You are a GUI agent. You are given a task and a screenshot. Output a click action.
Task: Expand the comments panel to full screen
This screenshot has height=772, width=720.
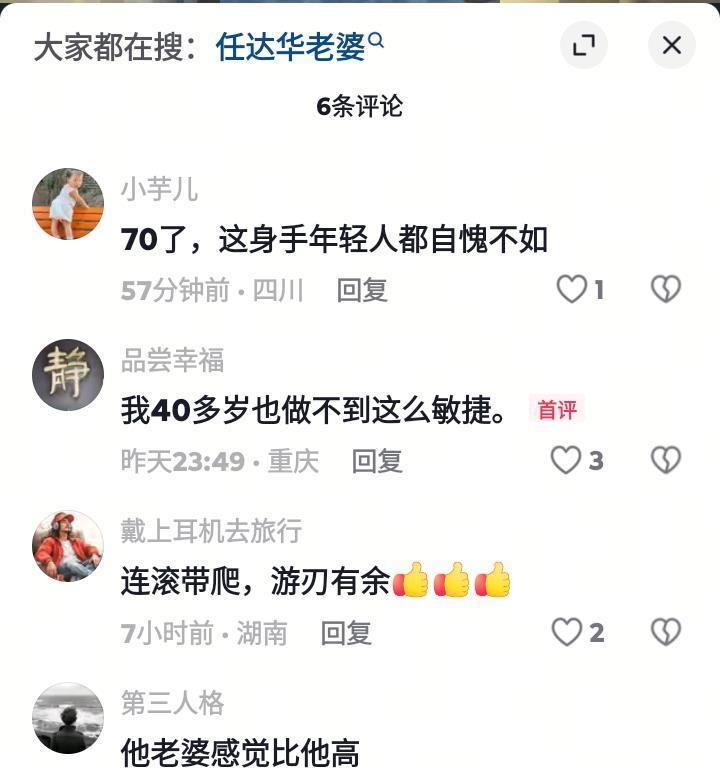(583, 45)
